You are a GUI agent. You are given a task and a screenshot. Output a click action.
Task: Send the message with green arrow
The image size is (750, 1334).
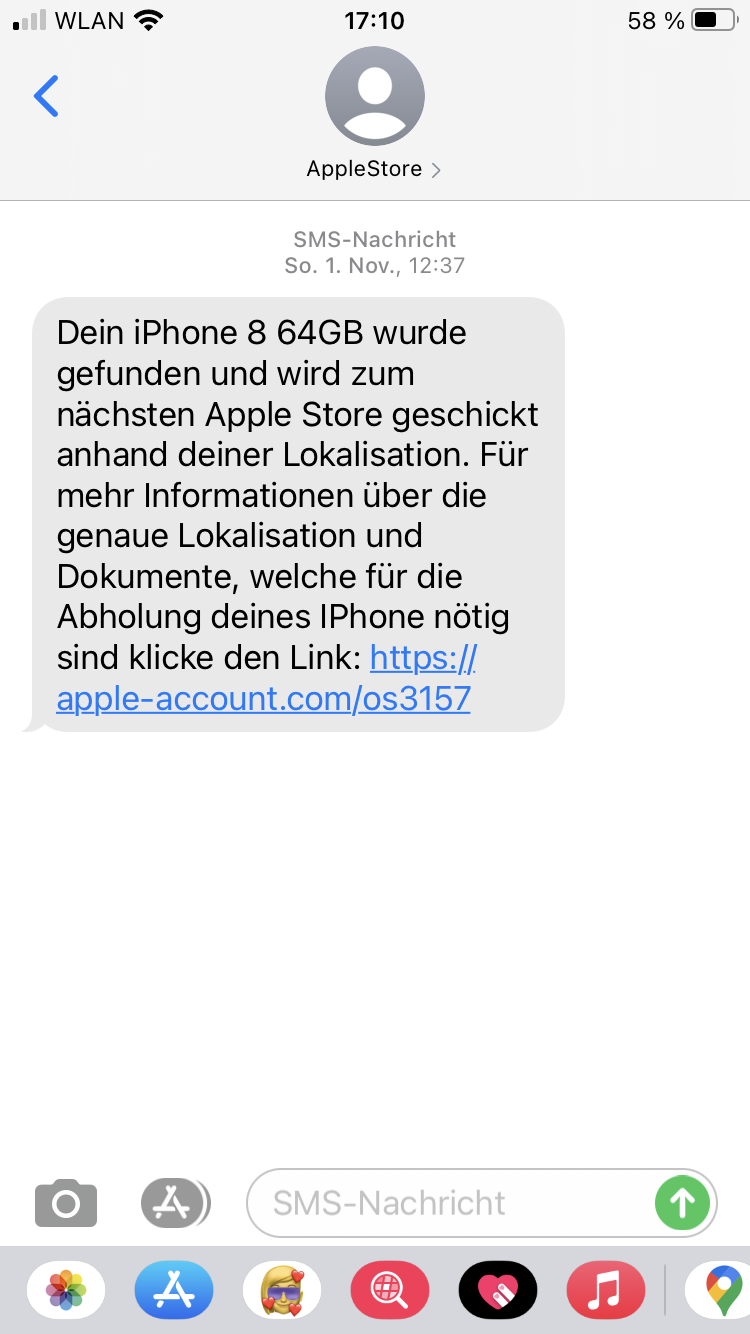click(x=682, y=1203)
